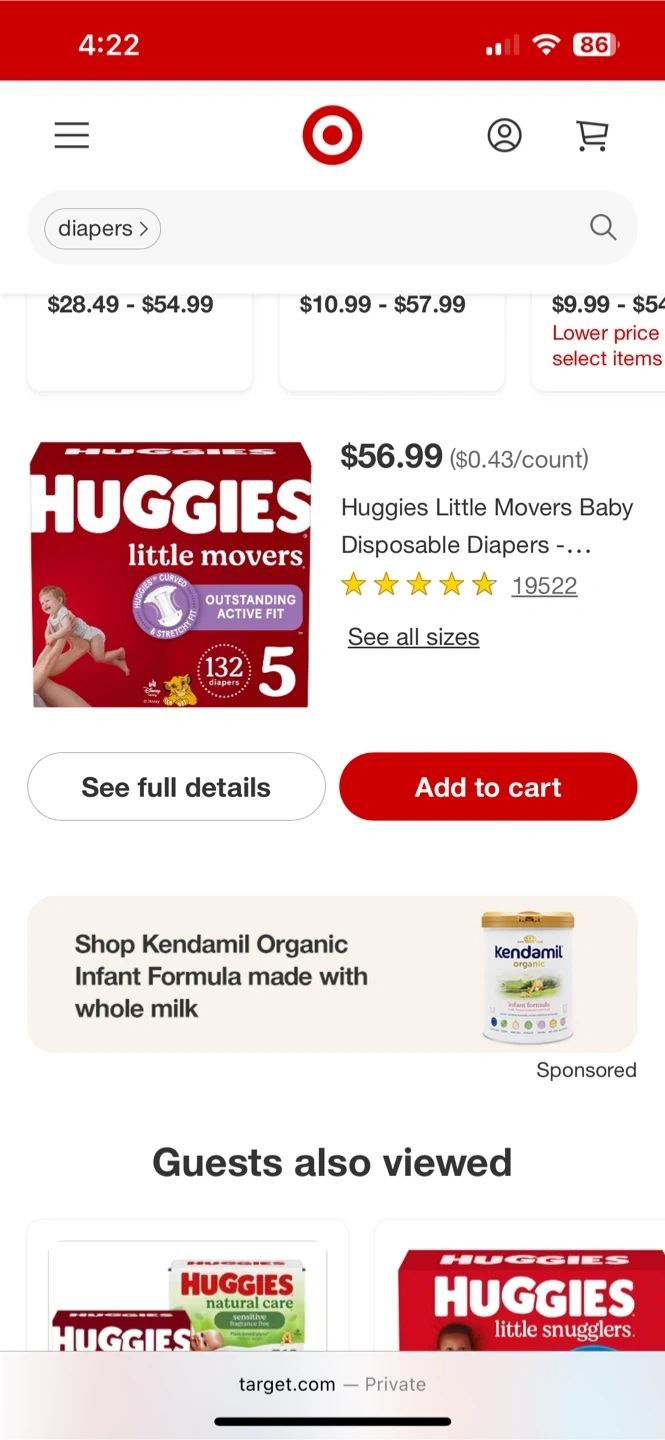
Task: Open the Huggies little snugglers card
Action: click(x=520, y=1285)
